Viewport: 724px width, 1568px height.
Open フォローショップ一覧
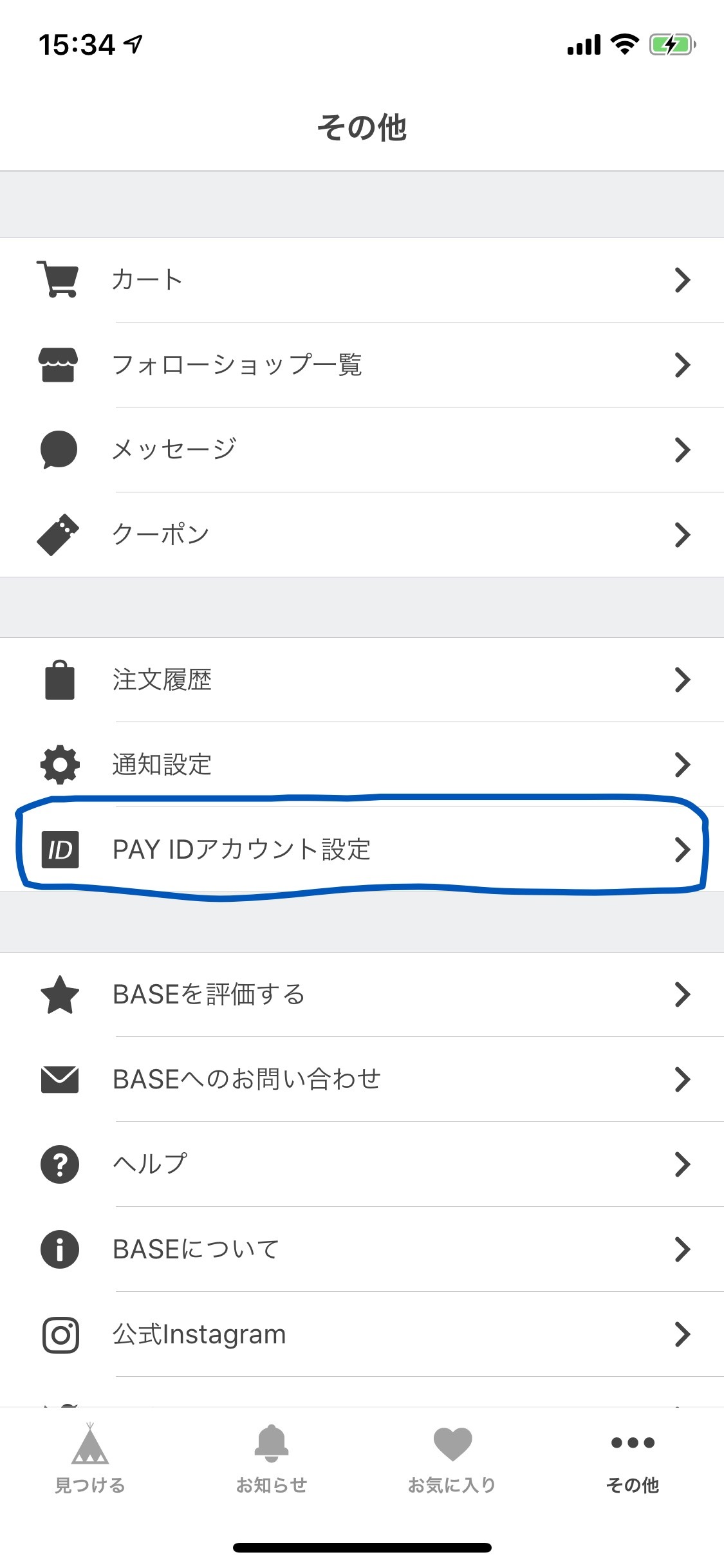pyautogui.click(x=362, y=365)
